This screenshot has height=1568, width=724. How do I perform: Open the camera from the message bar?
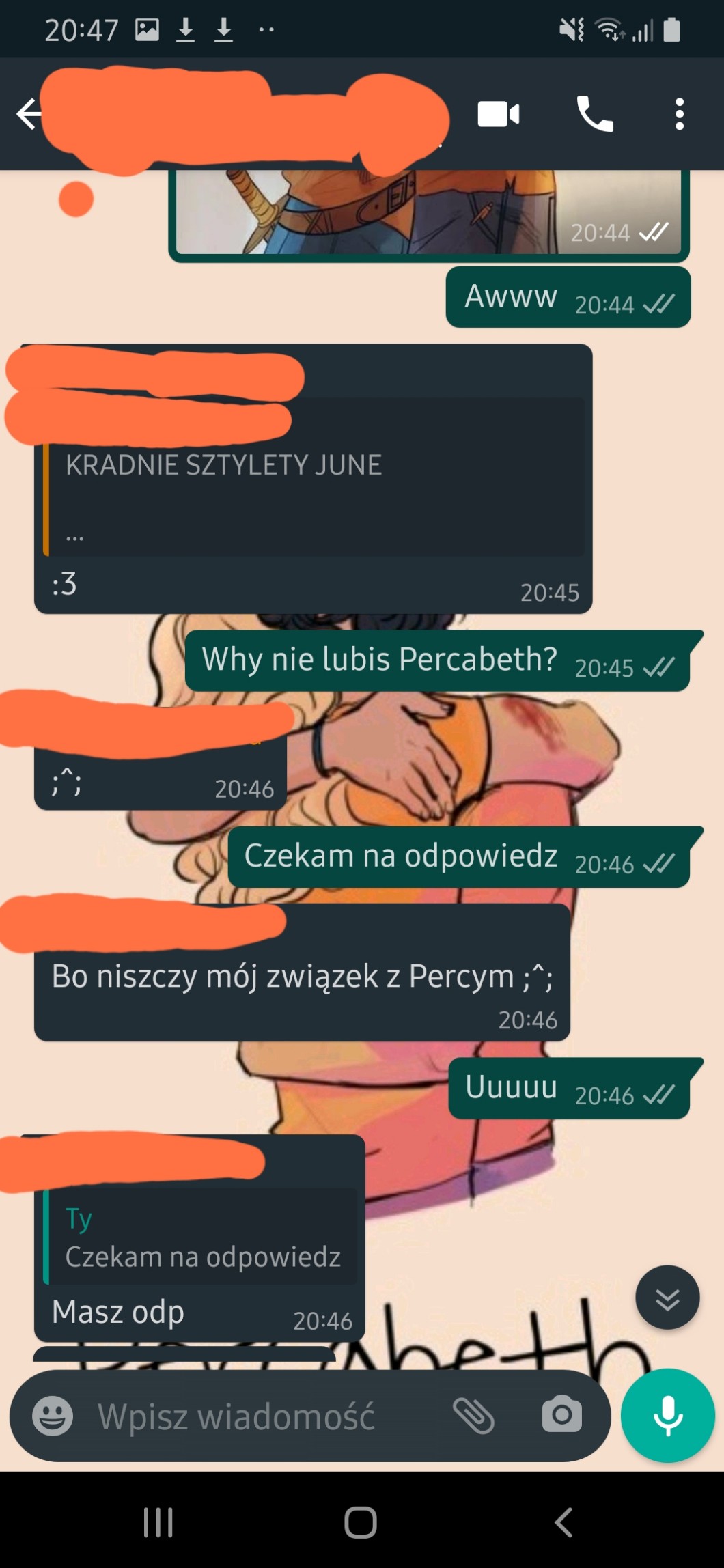coord(561,1416)
